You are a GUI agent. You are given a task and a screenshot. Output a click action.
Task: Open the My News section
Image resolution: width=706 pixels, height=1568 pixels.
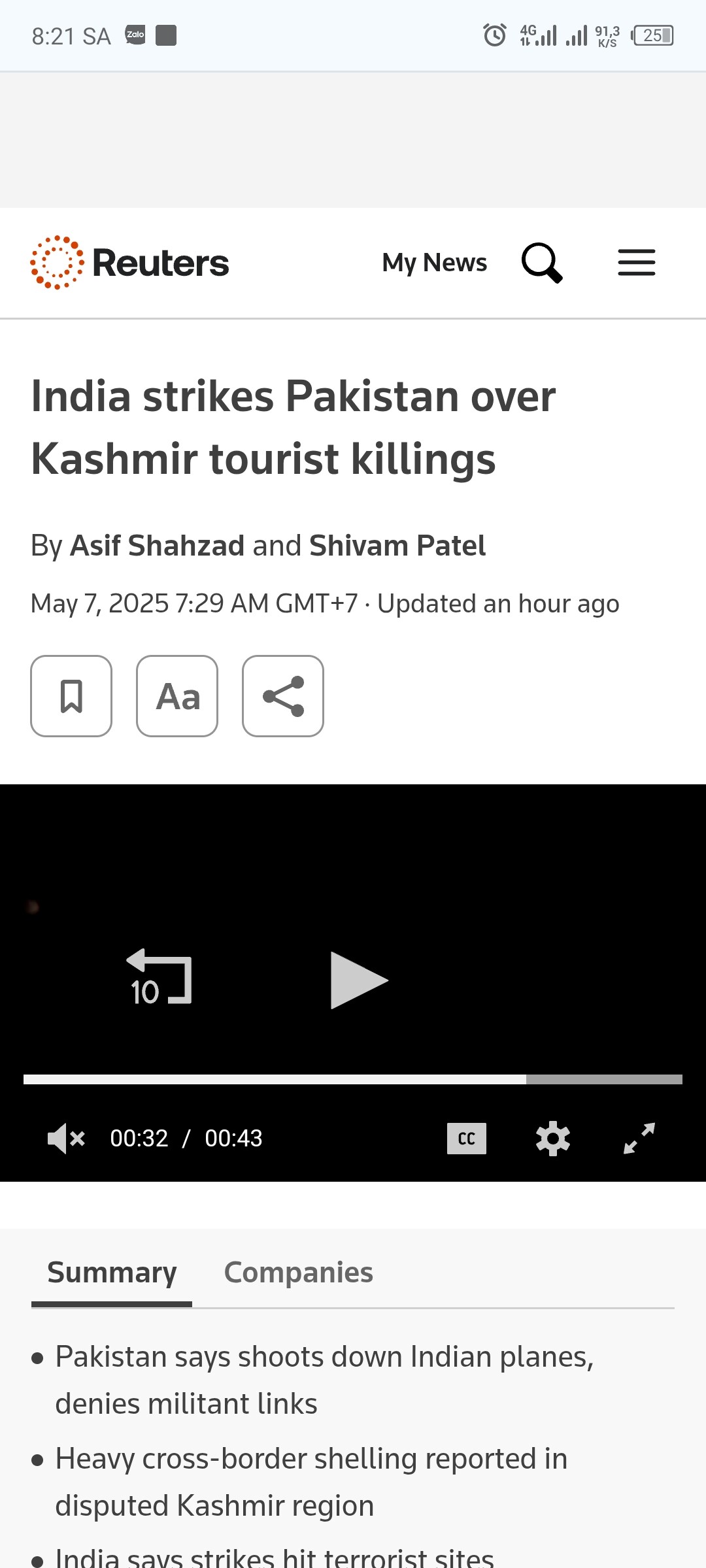click(434, 263)
